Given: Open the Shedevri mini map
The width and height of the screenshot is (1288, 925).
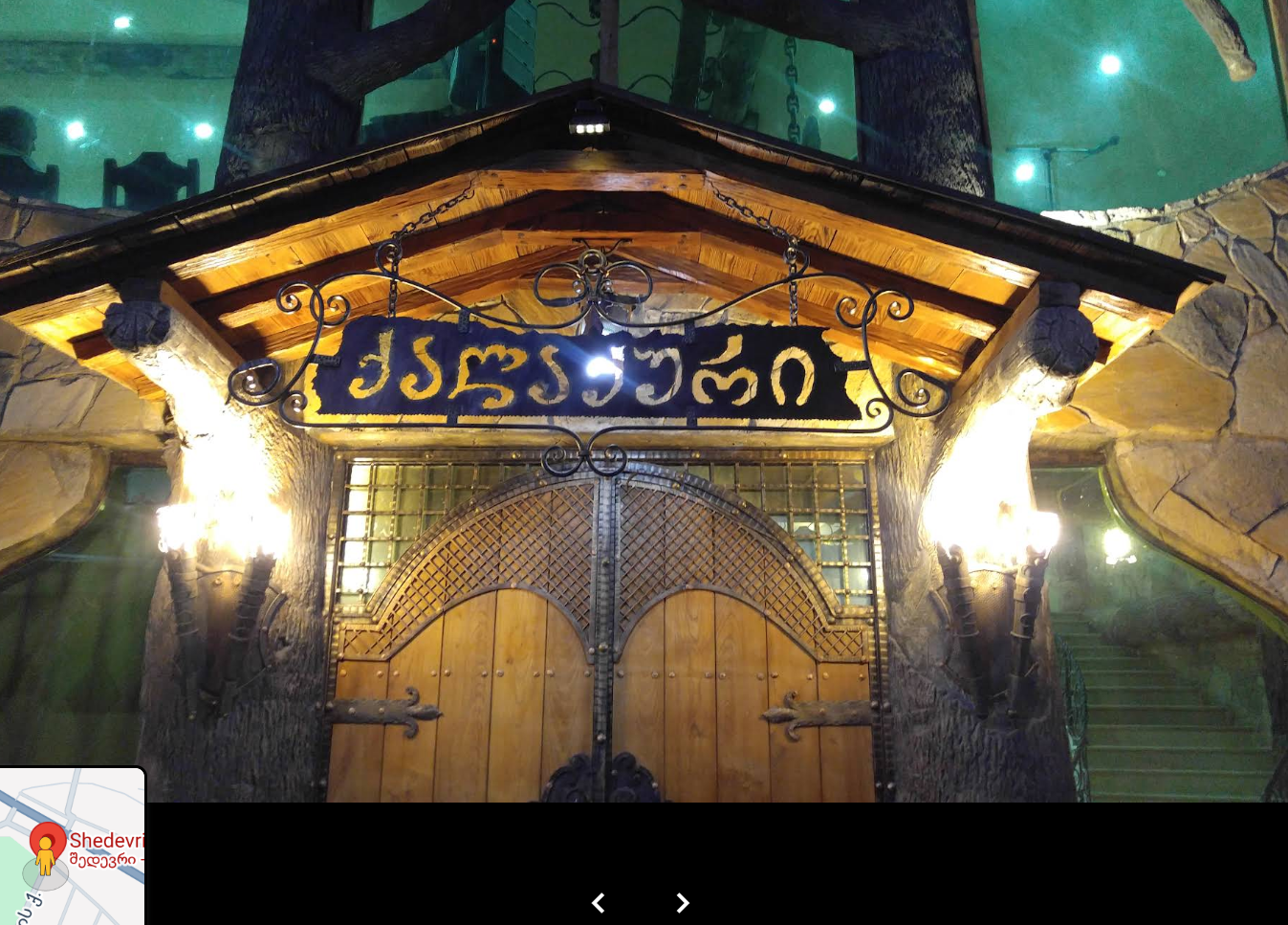Looking at the screenshot, I should tap(72, 847).
